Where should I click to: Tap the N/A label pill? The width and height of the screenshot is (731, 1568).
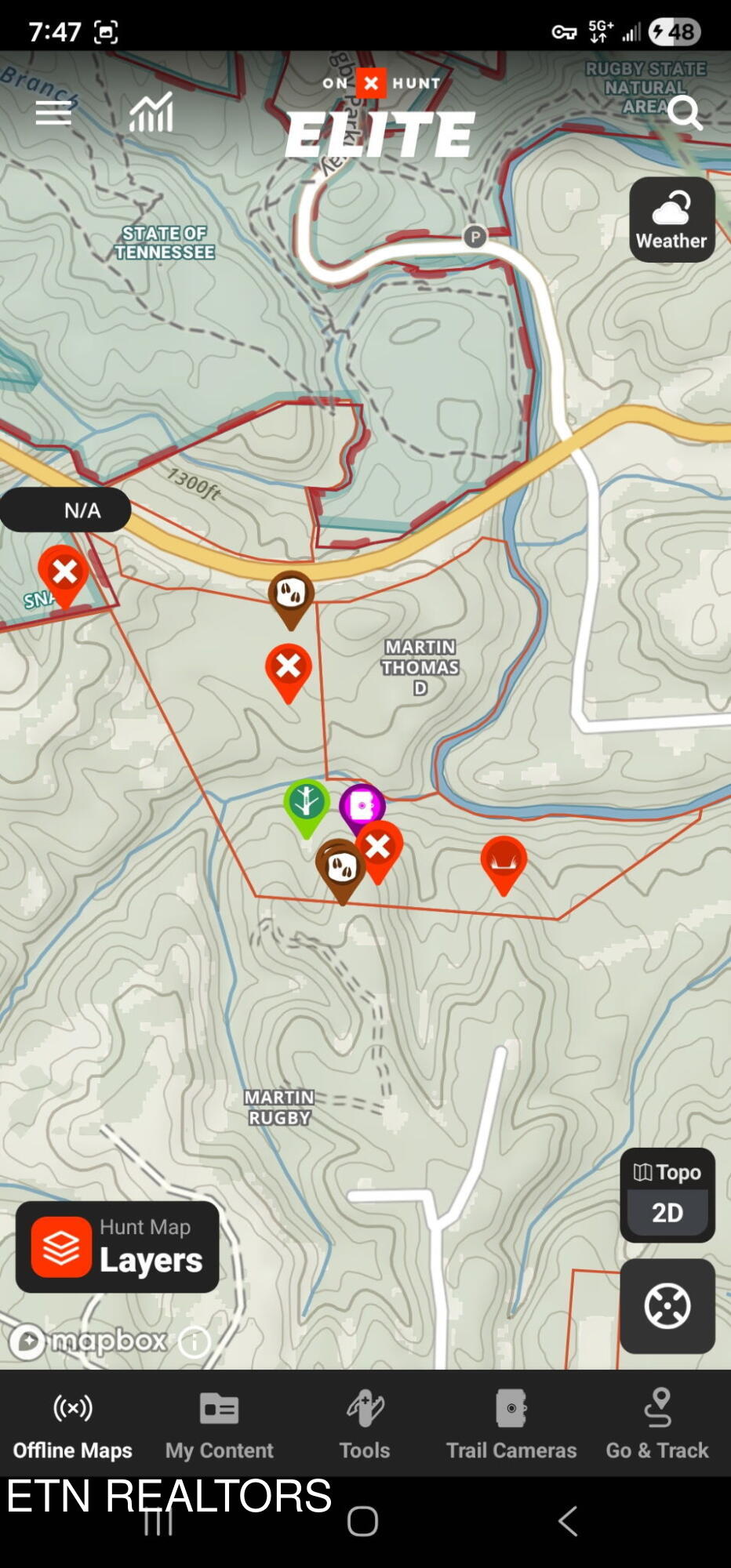point(66,510)
